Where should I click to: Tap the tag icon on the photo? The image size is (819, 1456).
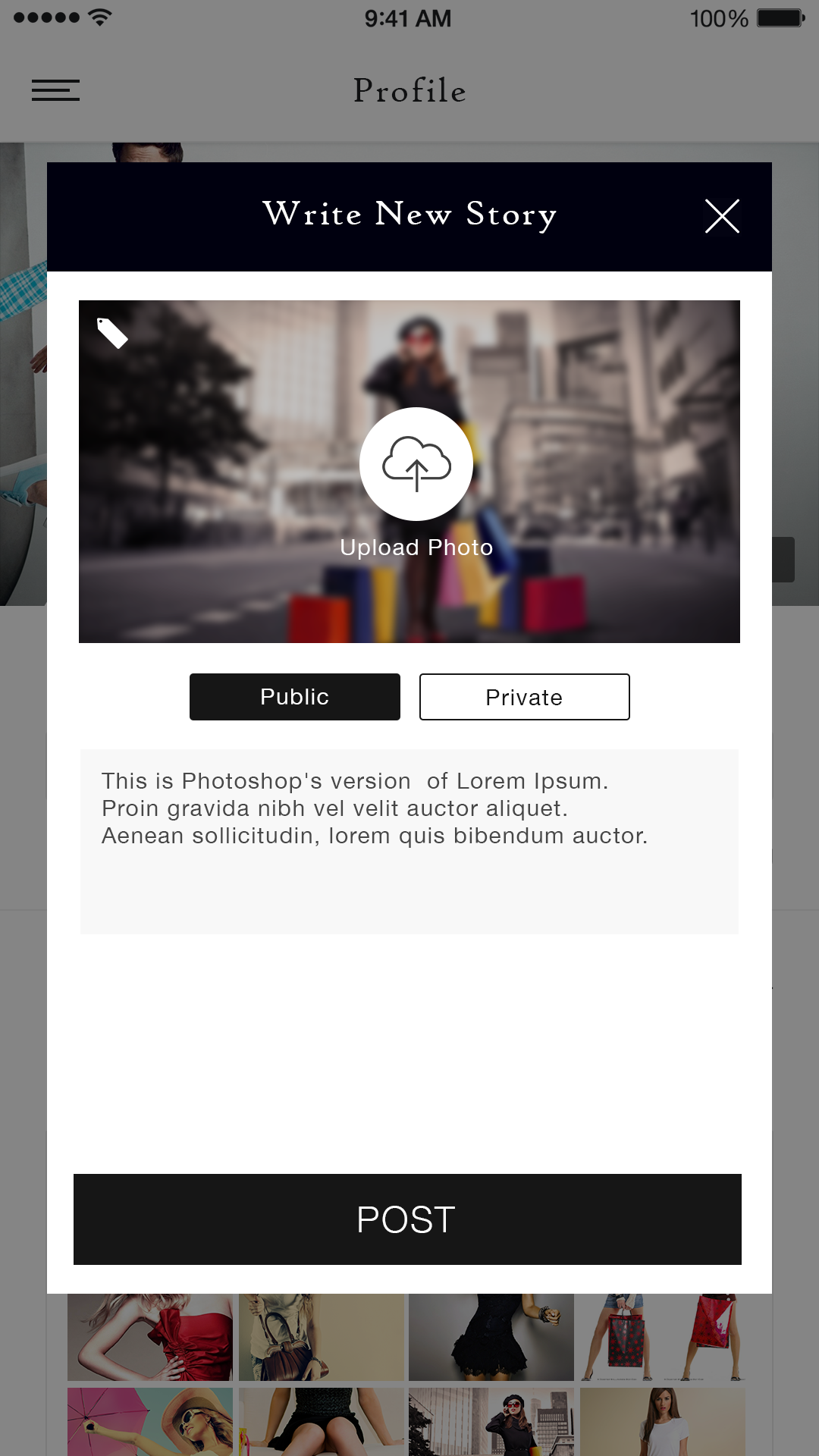pos(112,333)
